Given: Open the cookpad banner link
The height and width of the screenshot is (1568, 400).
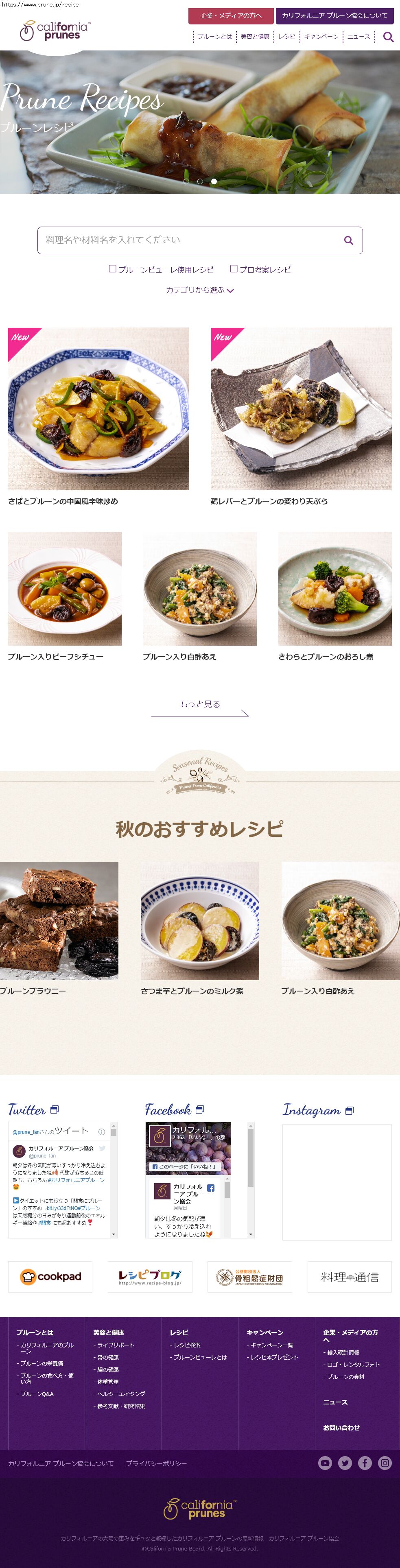Looking at the screenshot, I should (x=50, y=1276).
